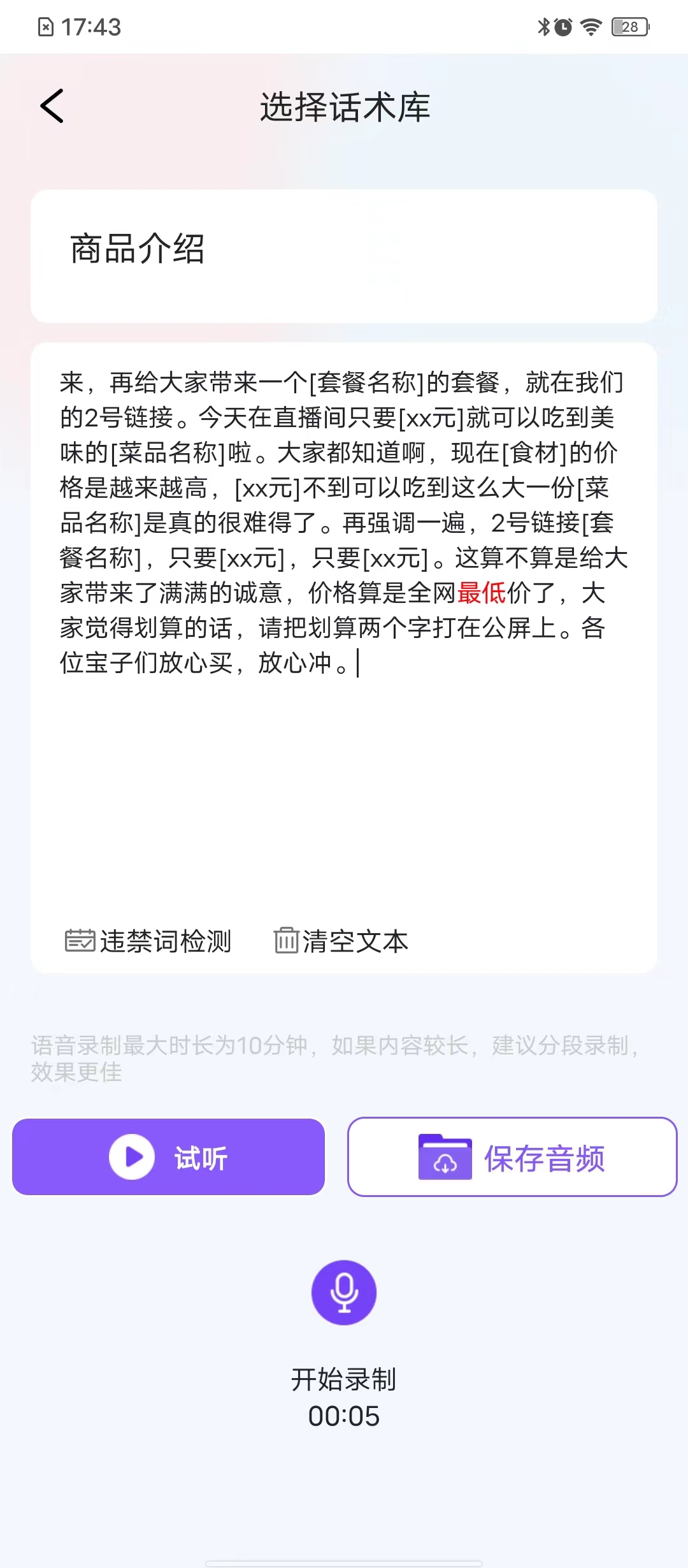The width and height of the screenshot is (688, 1568).
Task: Tap the 选择话术库 page title
Action: pyautogui.click(x=344, y=106)
